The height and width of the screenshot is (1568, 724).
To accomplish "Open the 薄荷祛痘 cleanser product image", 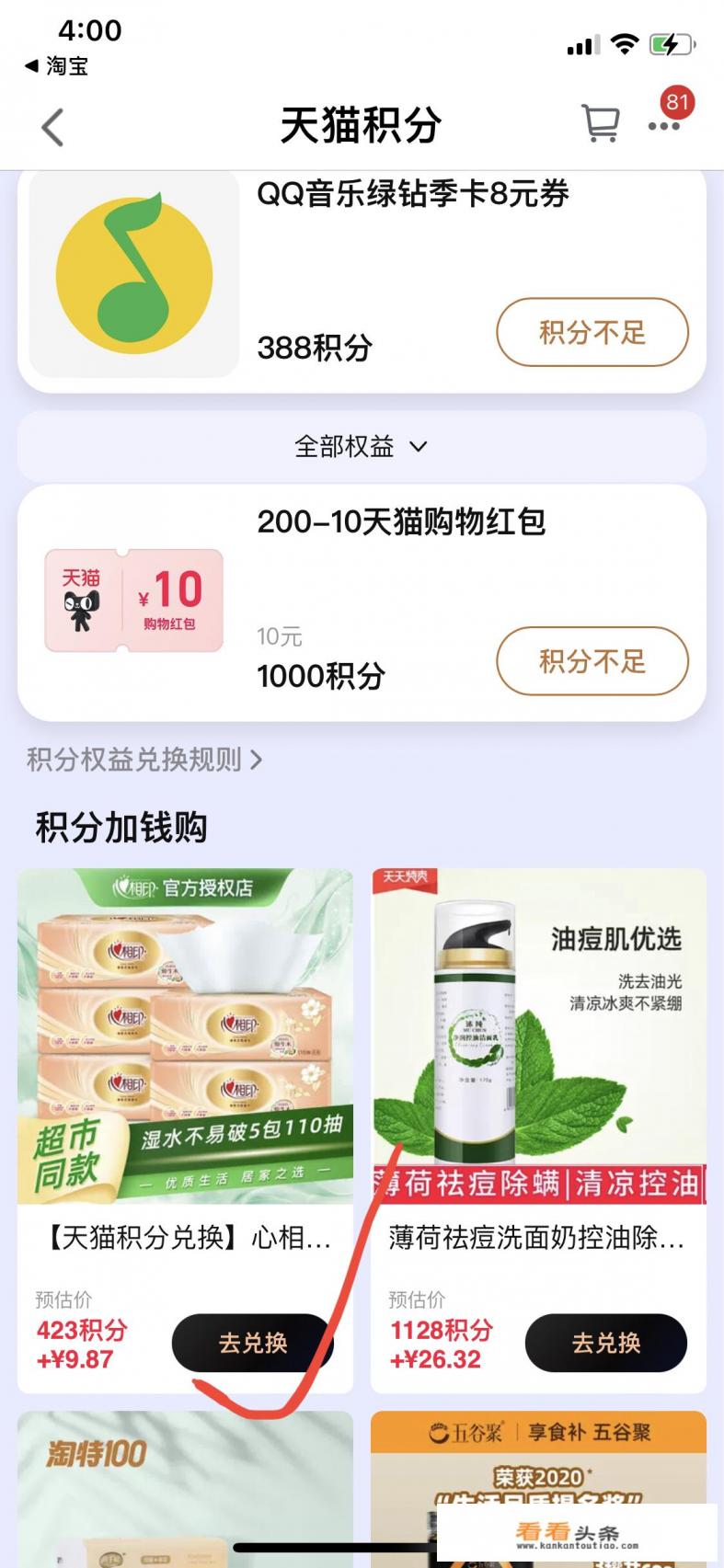I will coord(536,1030).
